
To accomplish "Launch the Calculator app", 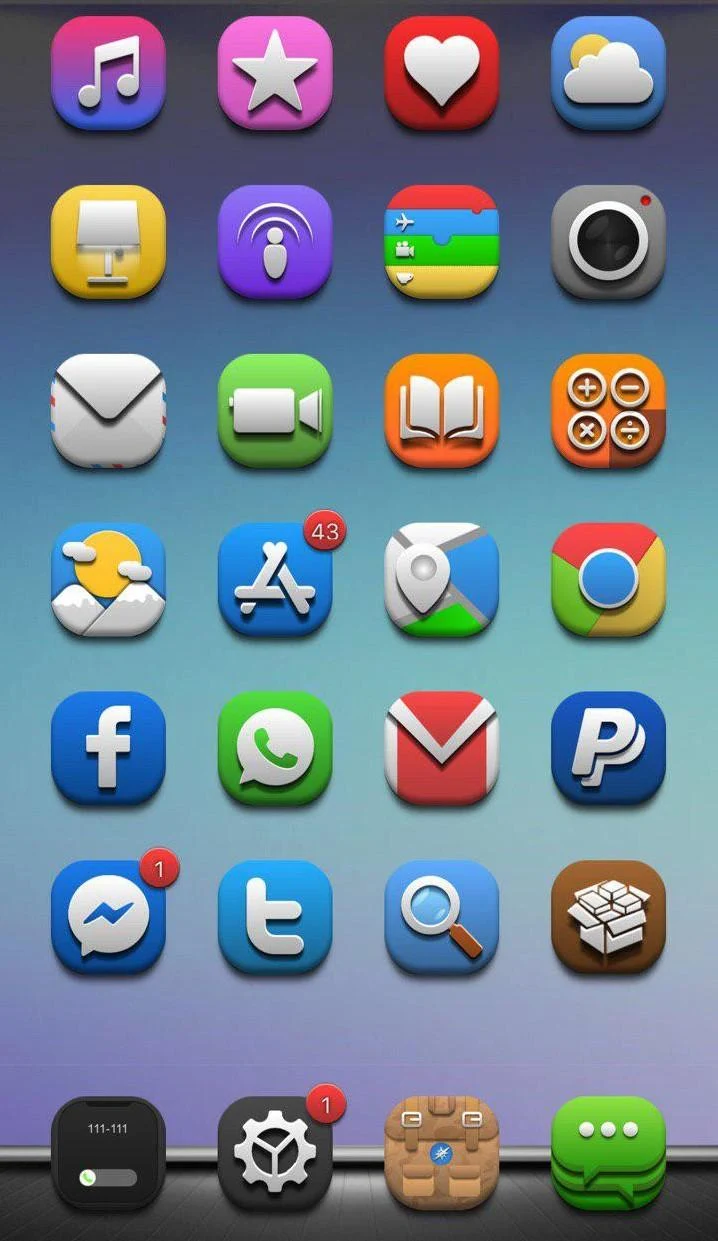I will click(608, 410).
